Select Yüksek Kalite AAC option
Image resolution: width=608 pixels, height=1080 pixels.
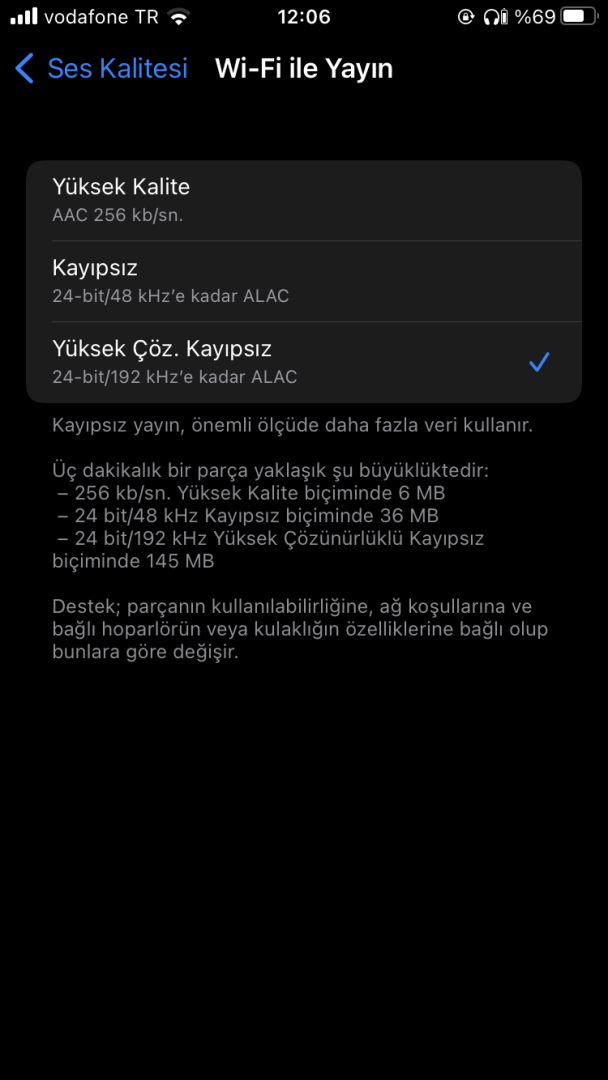[x=303, y=200]
